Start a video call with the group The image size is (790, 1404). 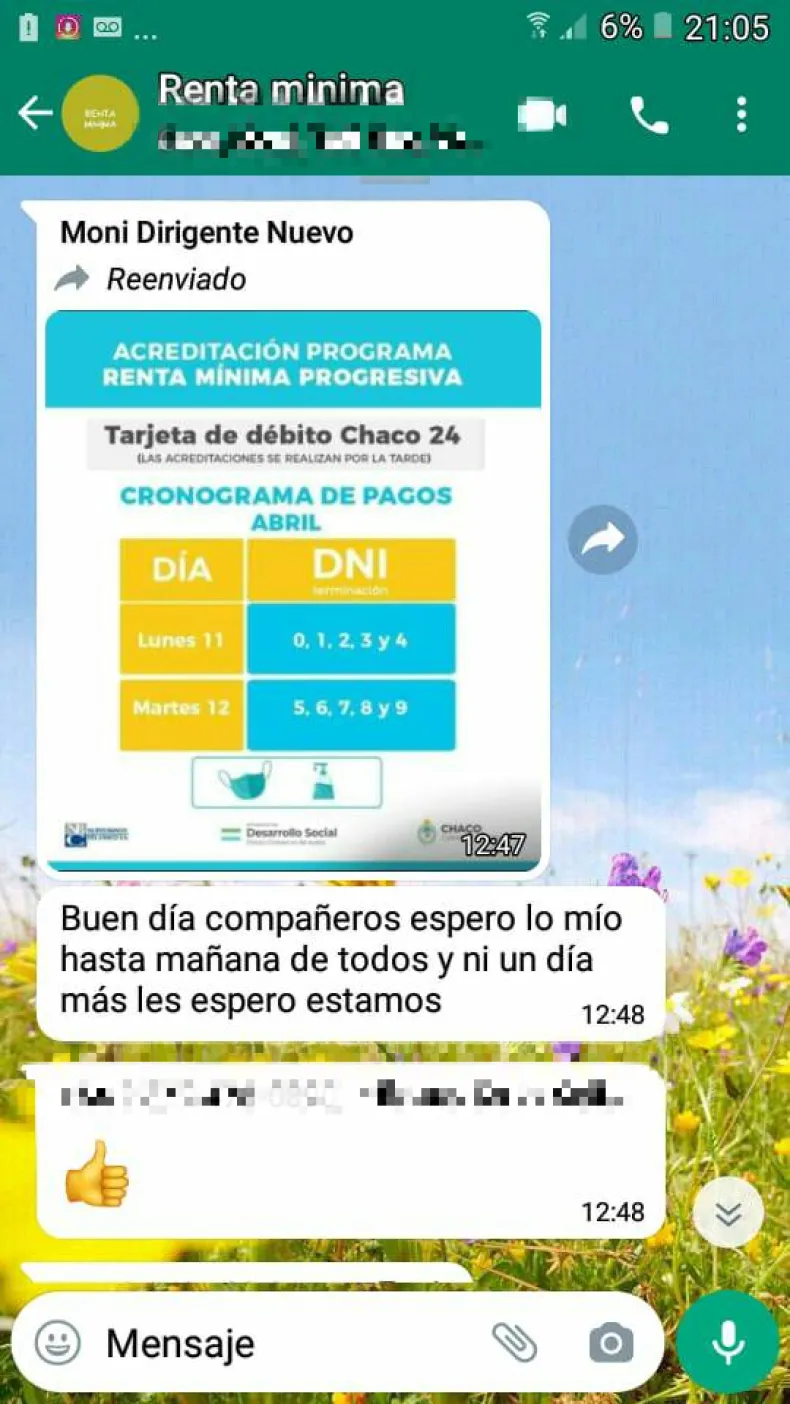[x=542, y=116]
